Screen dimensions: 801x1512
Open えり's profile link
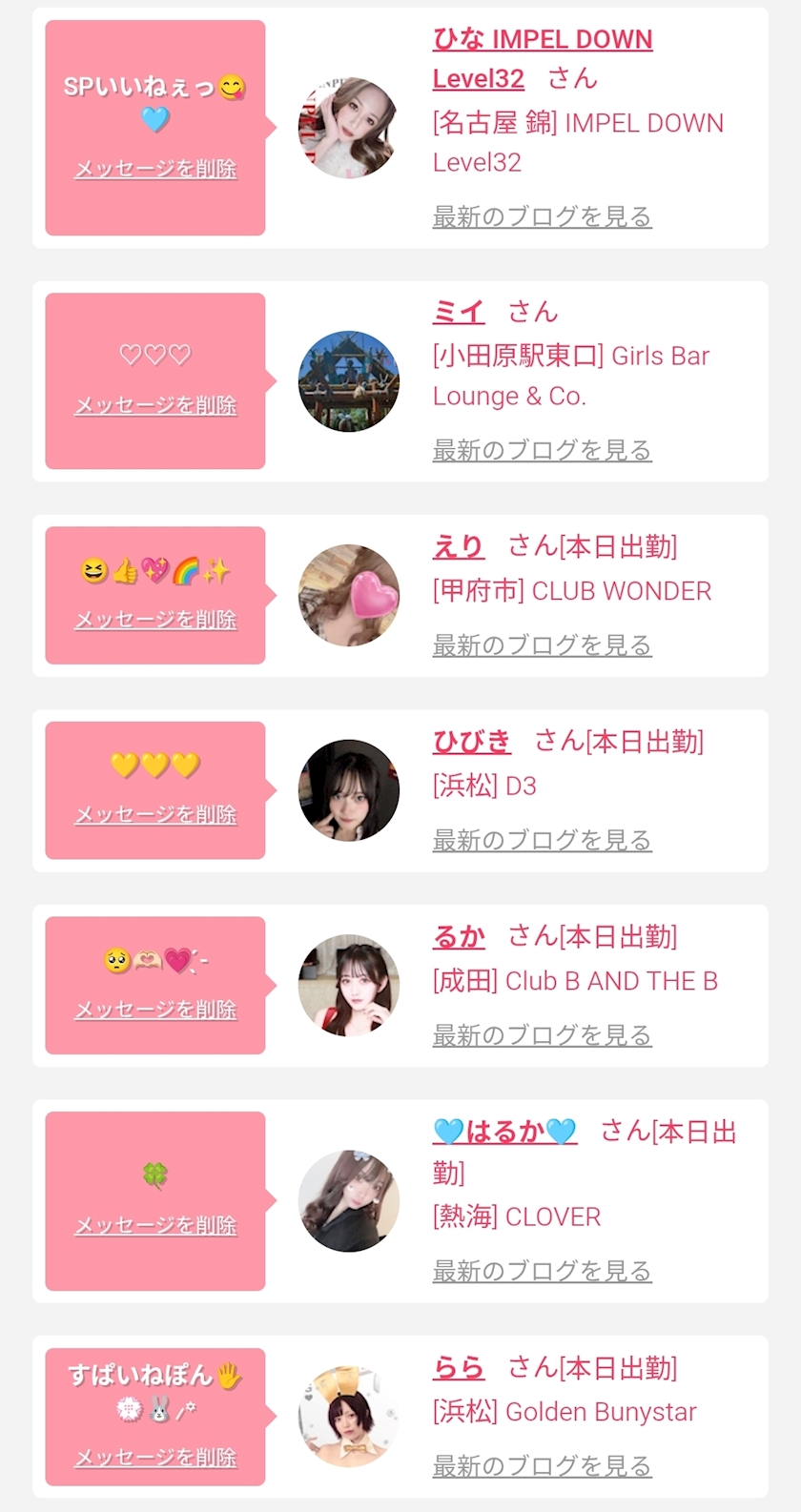pyautogui.click(x=459, y=546)
